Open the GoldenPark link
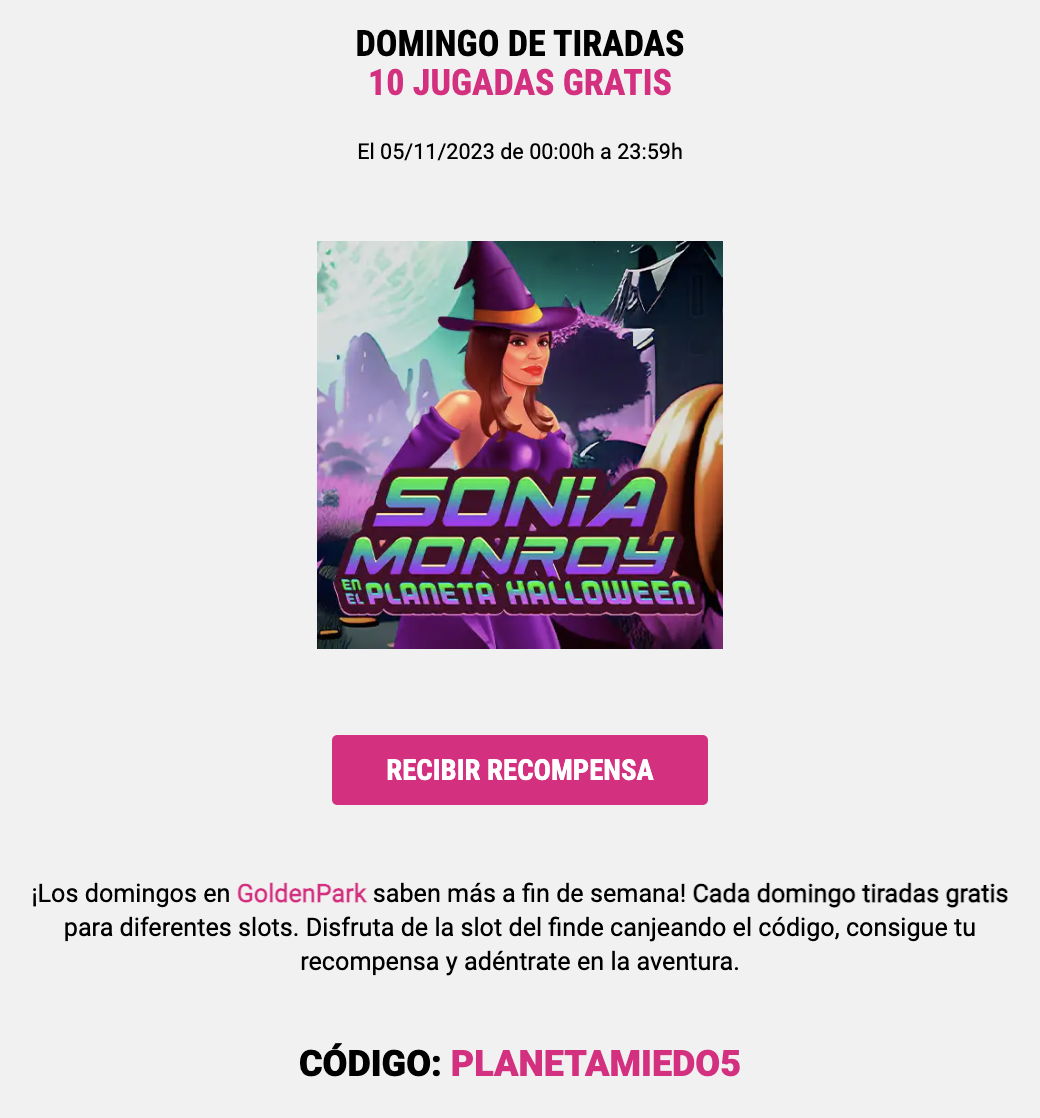This screenshot has height=1118, width=1040. (x=301, y=893)
